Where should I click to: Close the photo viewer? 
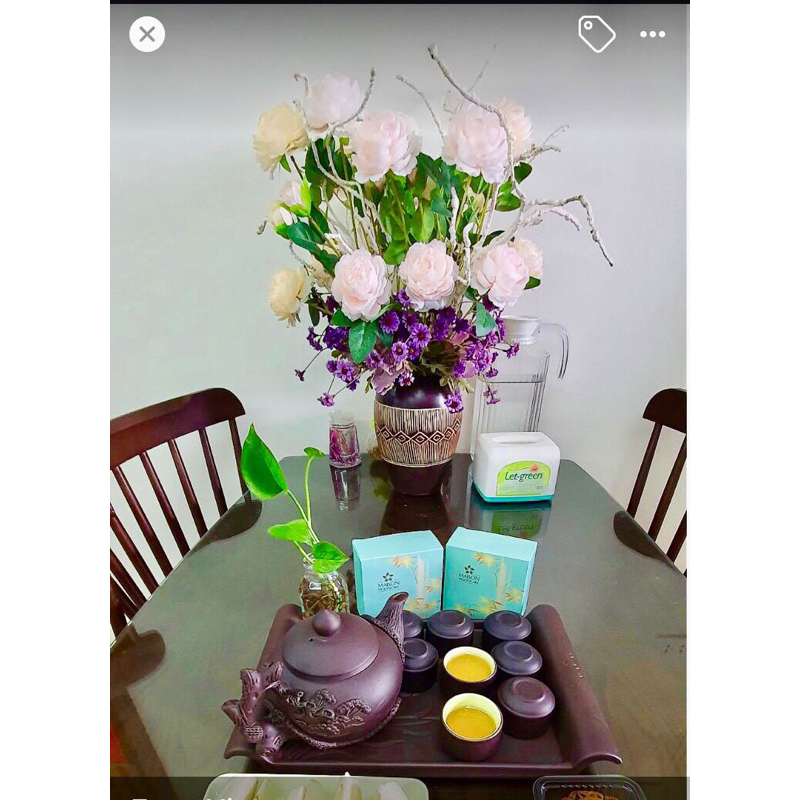tap(147, 34)
